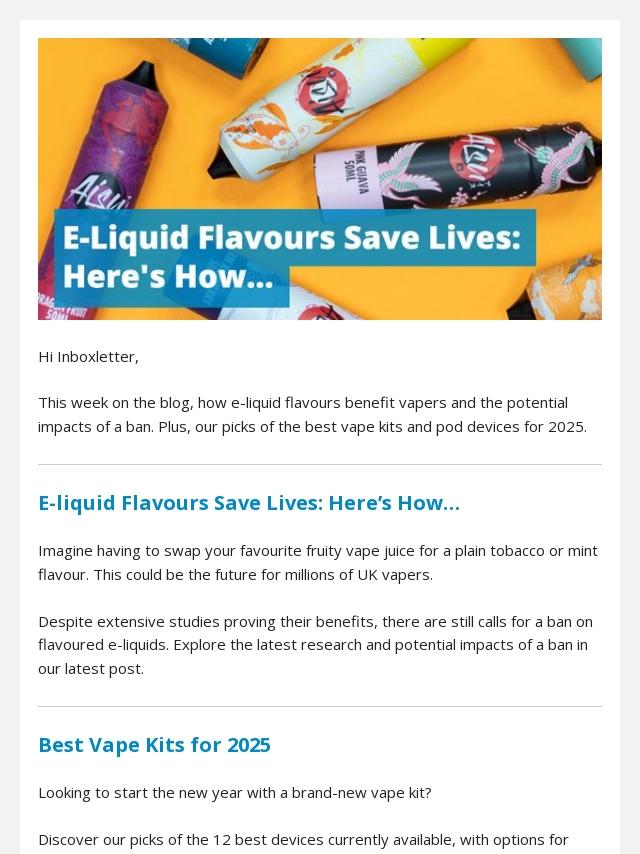Open the E-liquid Flavours Save Lives link
Viewport: 640px width, 854px height.
pos(249,503)
